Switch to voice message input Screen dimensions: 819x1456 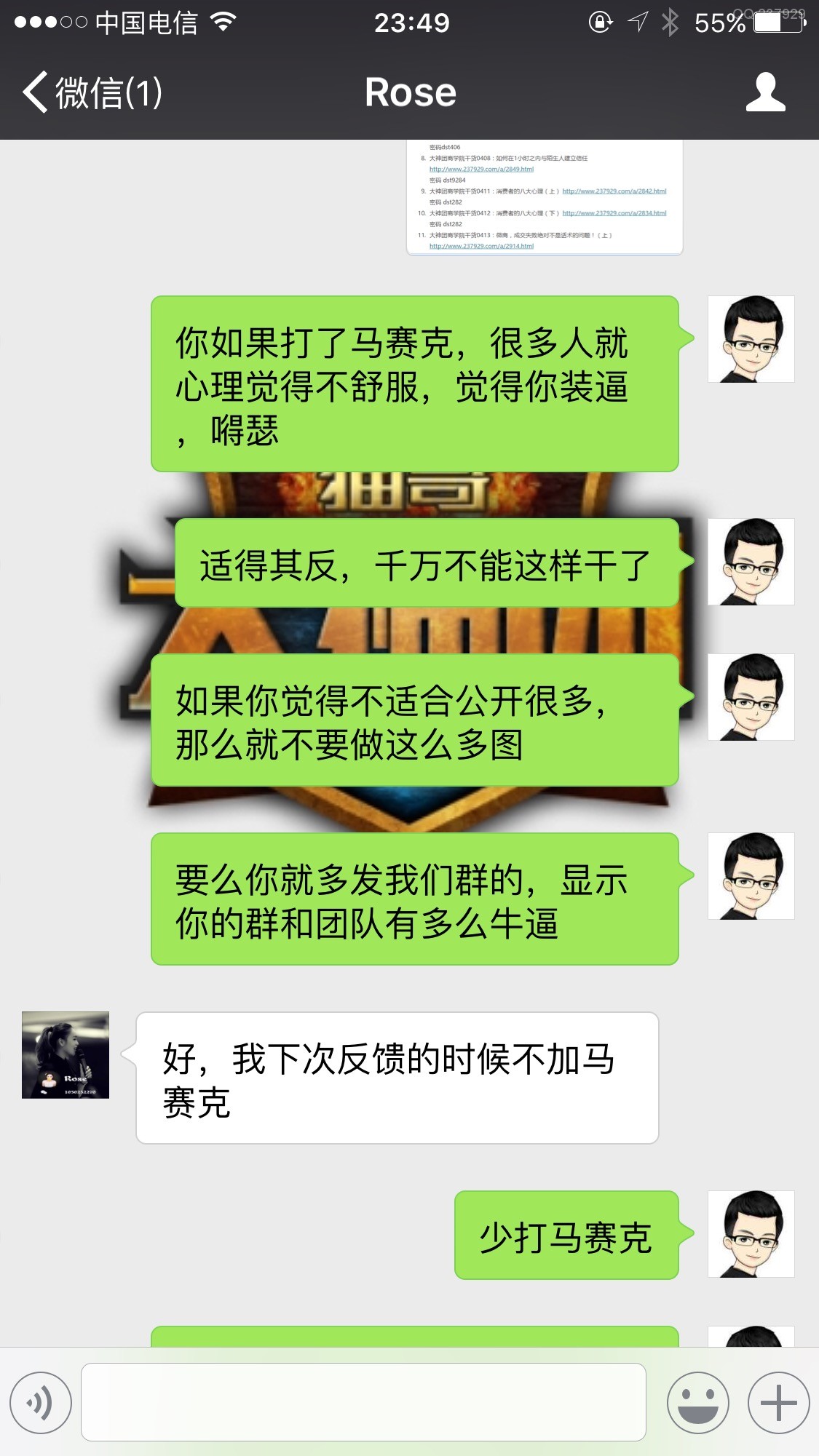point(41,1402)
